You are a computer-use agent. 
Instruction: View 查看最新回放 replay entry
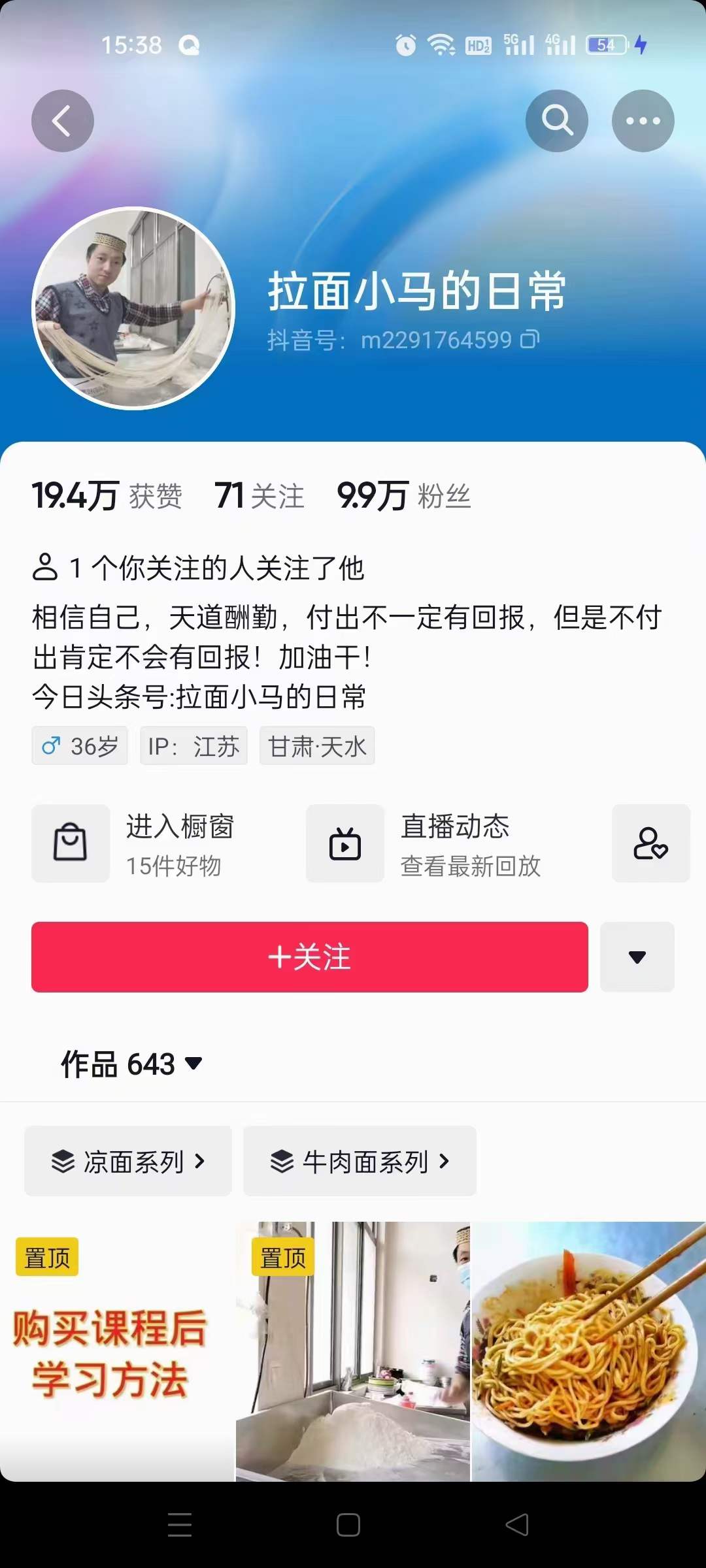[x=470, y=867]
